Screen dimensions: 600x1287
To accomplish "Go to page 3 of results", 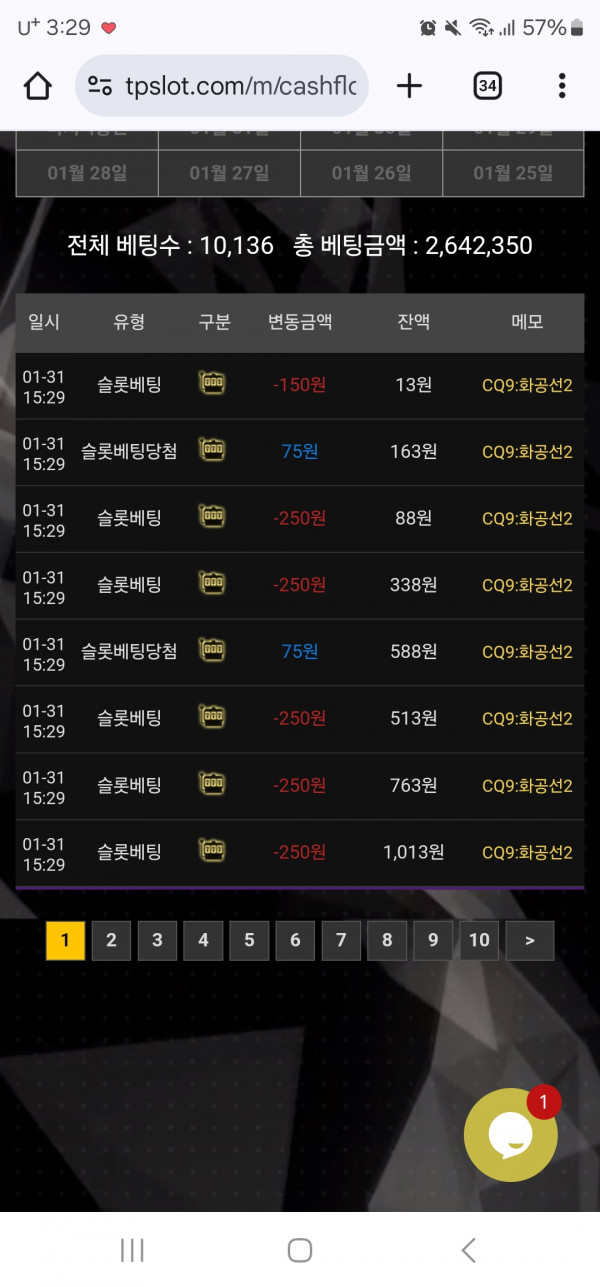I will [157, 940].
